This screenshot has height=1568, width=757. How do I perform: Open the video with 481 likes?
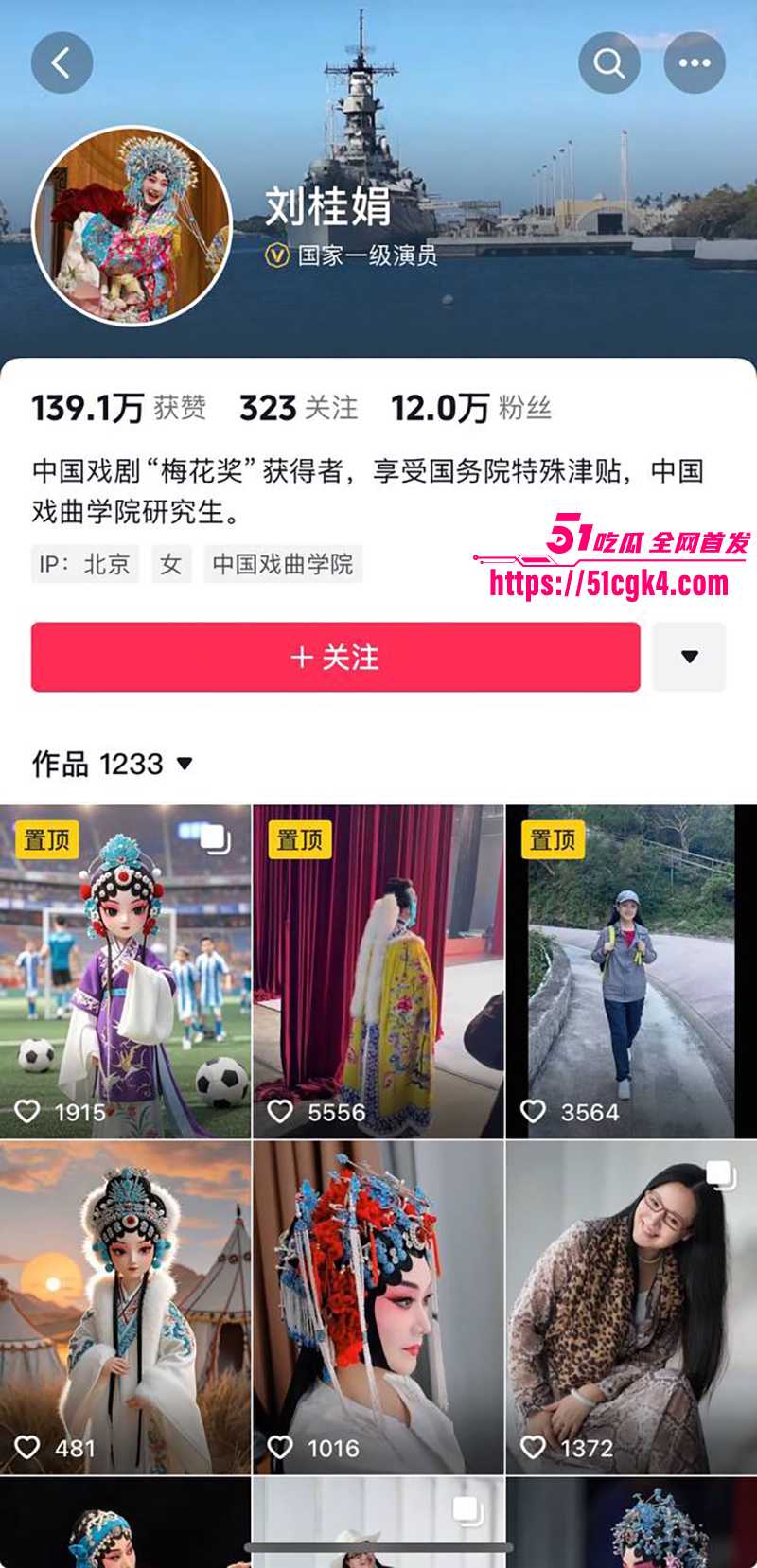[x=125, y=1307]
